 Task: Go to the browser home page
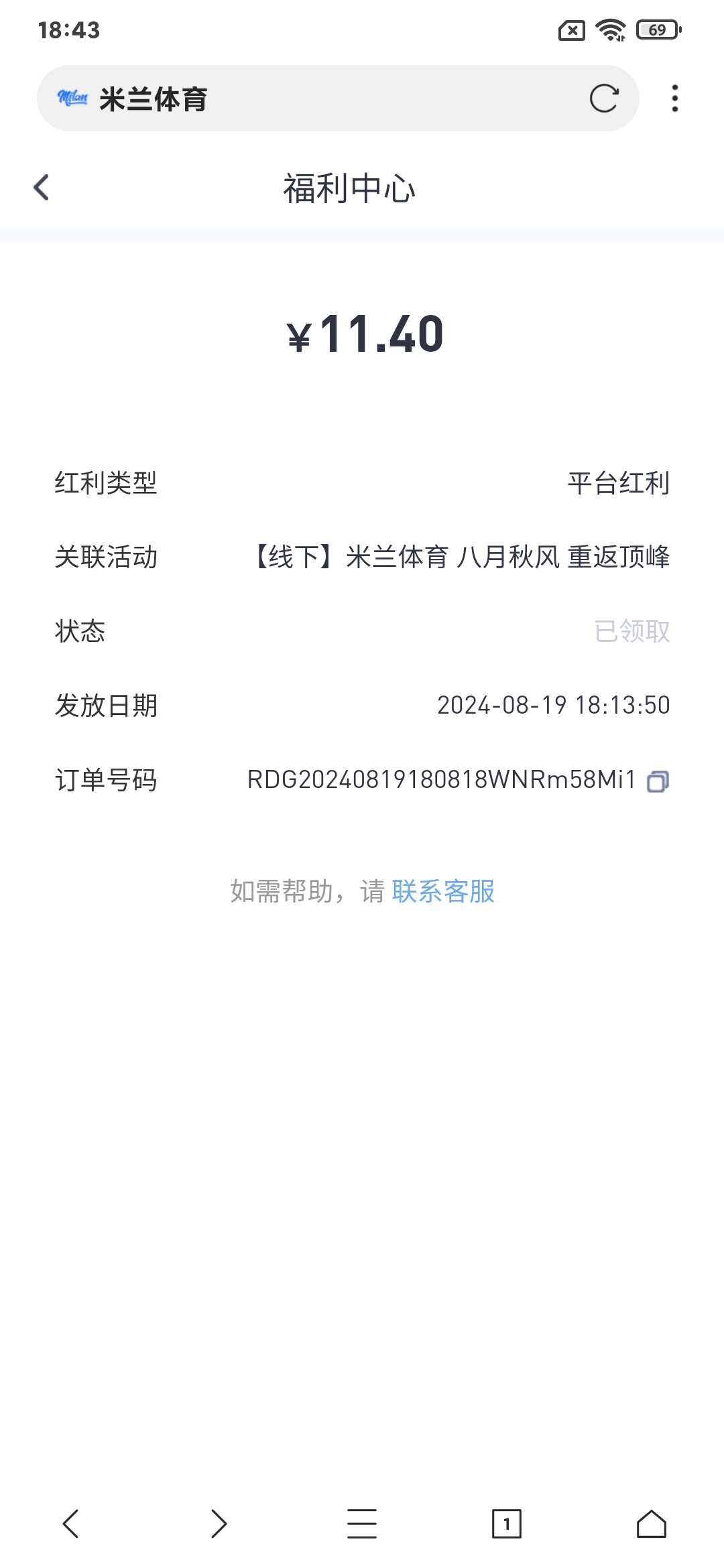[x=651, y=1523]
